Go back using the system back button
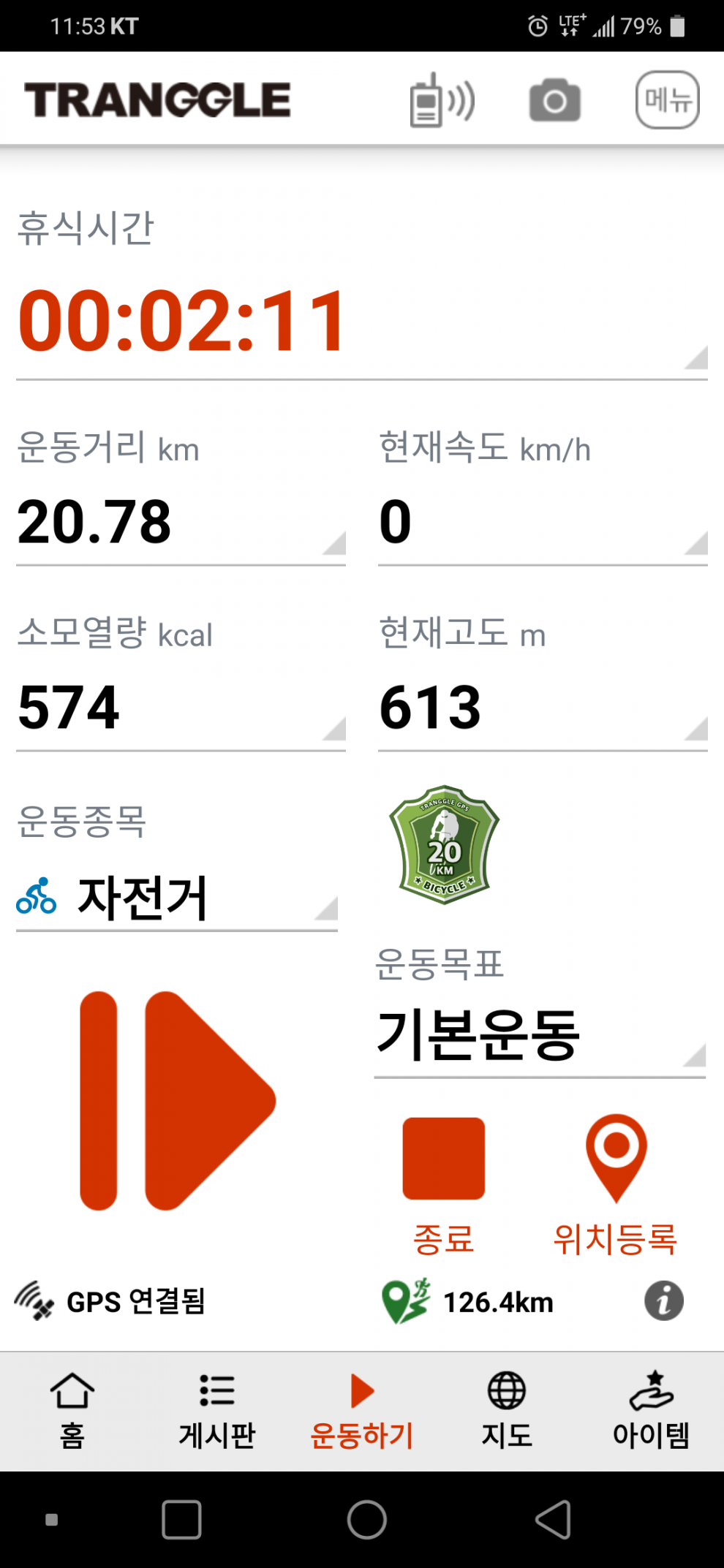 (554, 1520)
